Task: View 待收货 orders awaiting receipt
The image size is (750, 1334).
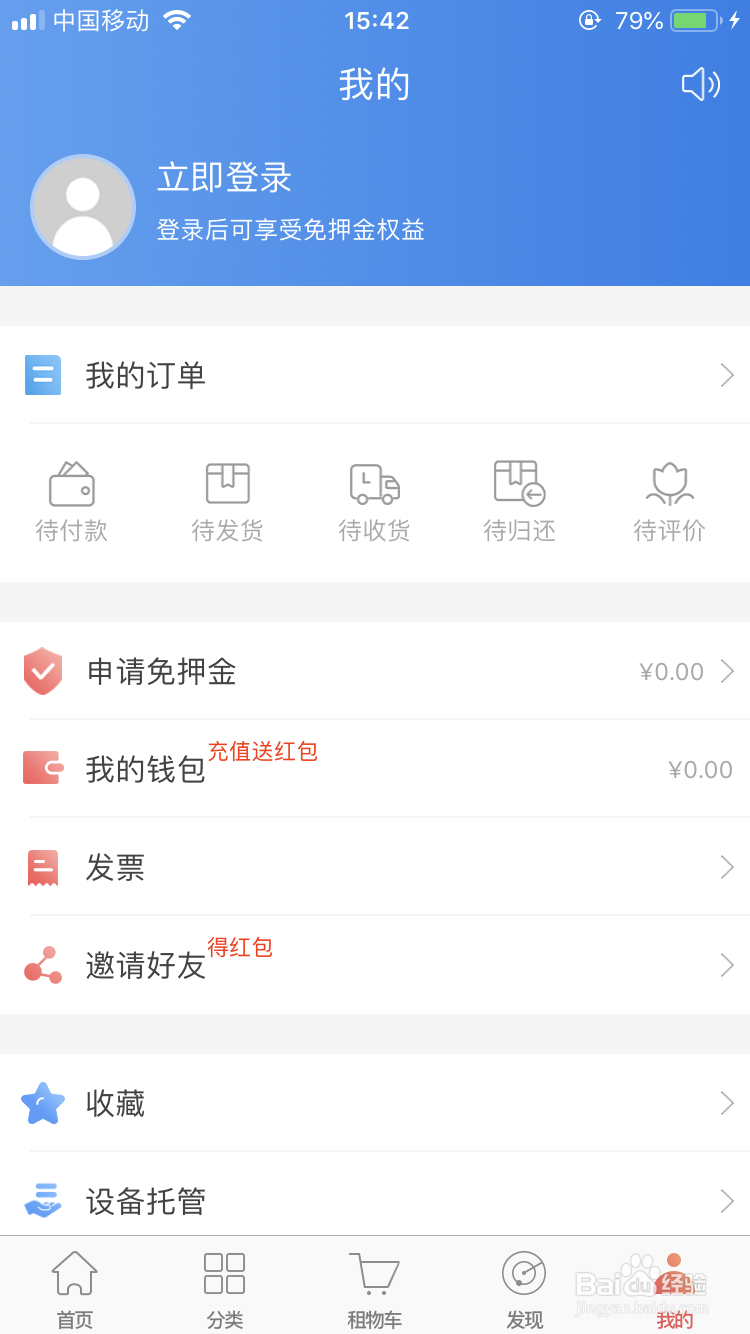Action: coord(374,502)
